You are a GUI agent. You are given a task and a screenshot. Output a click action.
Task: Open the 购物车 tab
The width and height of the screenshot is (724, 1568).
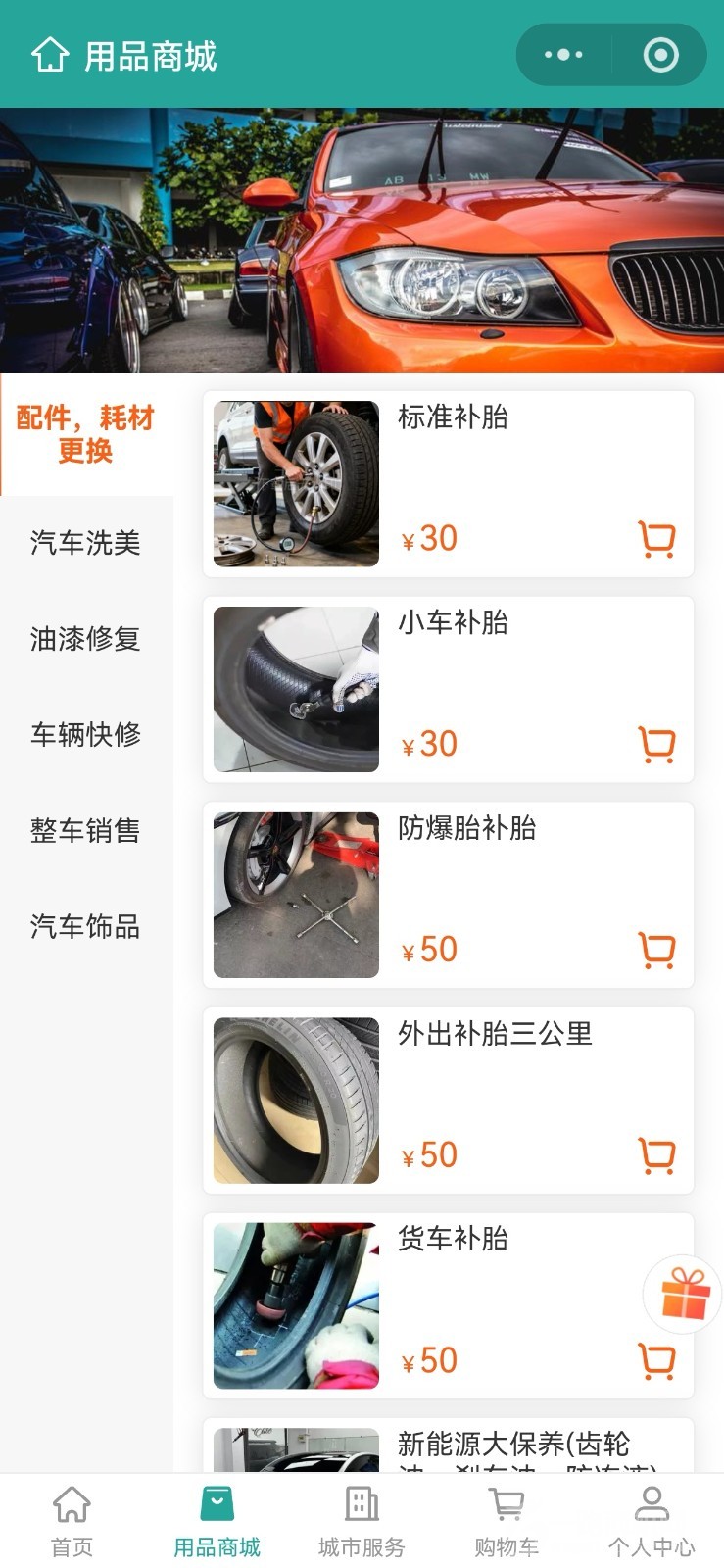507,1520
